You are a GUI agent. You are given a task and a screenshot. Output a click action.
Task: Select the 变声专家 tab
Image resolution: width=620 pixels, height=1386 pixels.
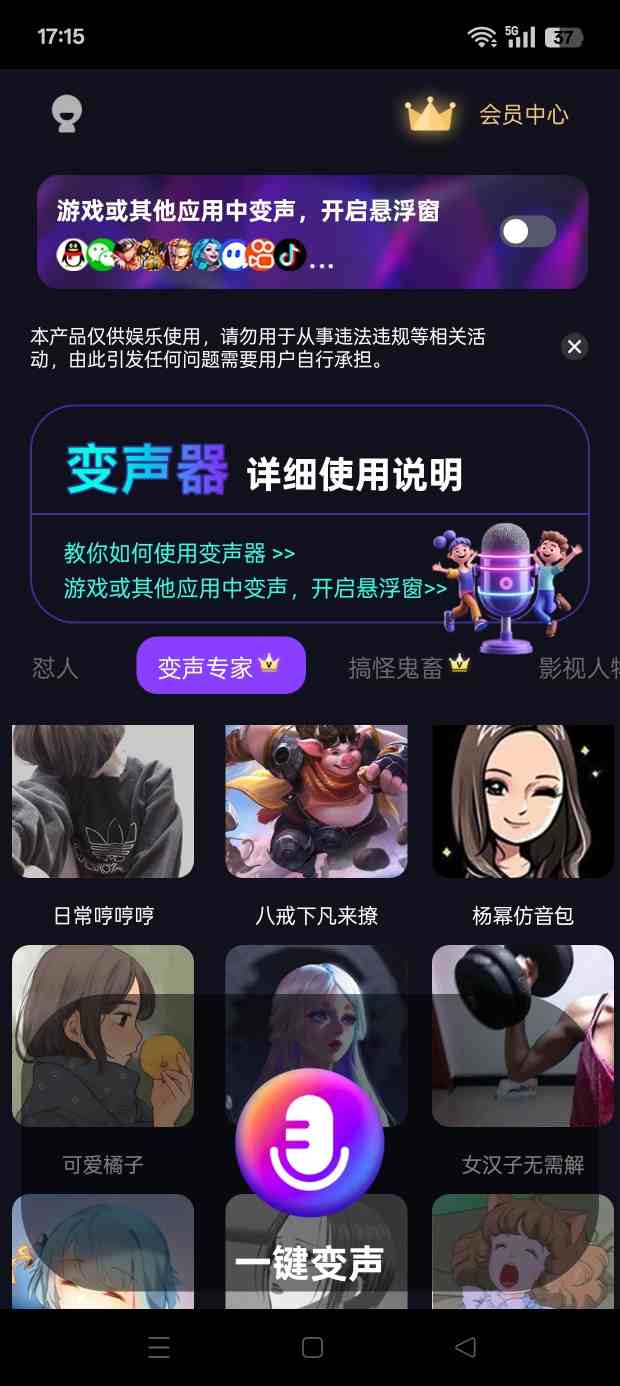(x=220, y=666)
